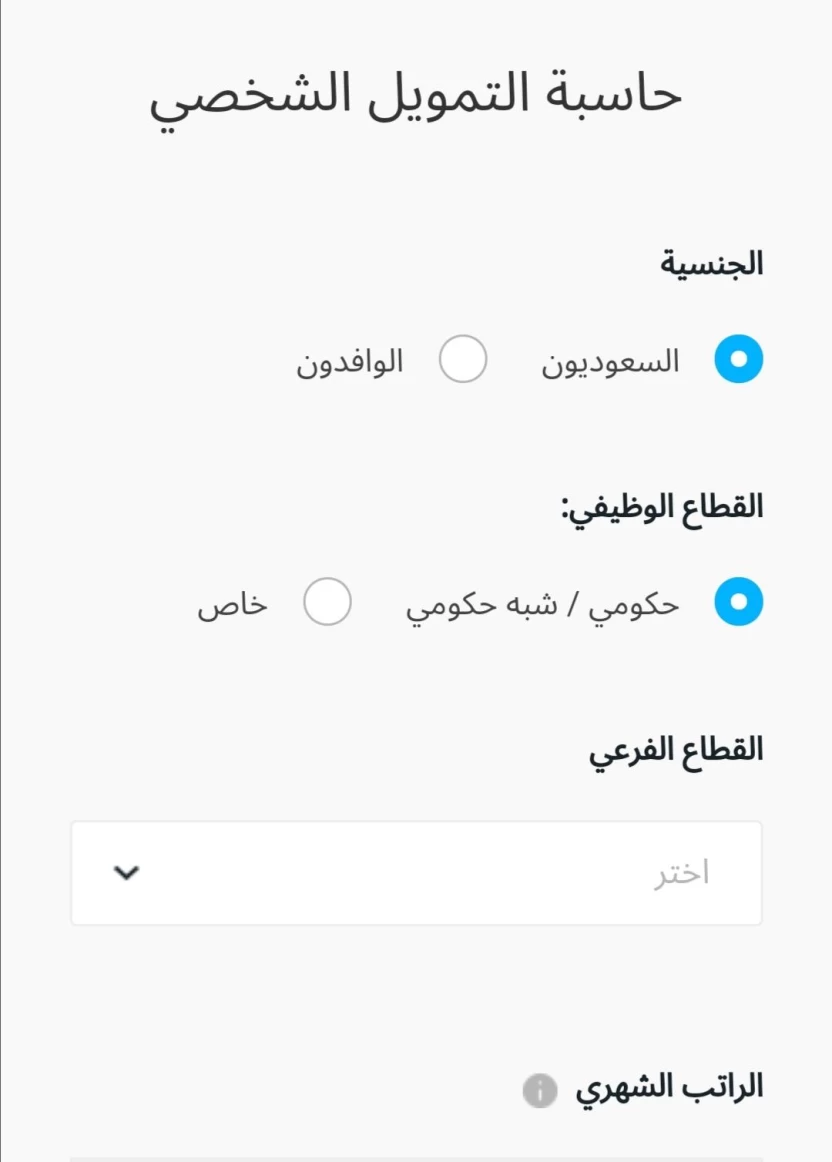Select the السعوديون nationality radio button

pyautogui.click(x=739, y=360)
